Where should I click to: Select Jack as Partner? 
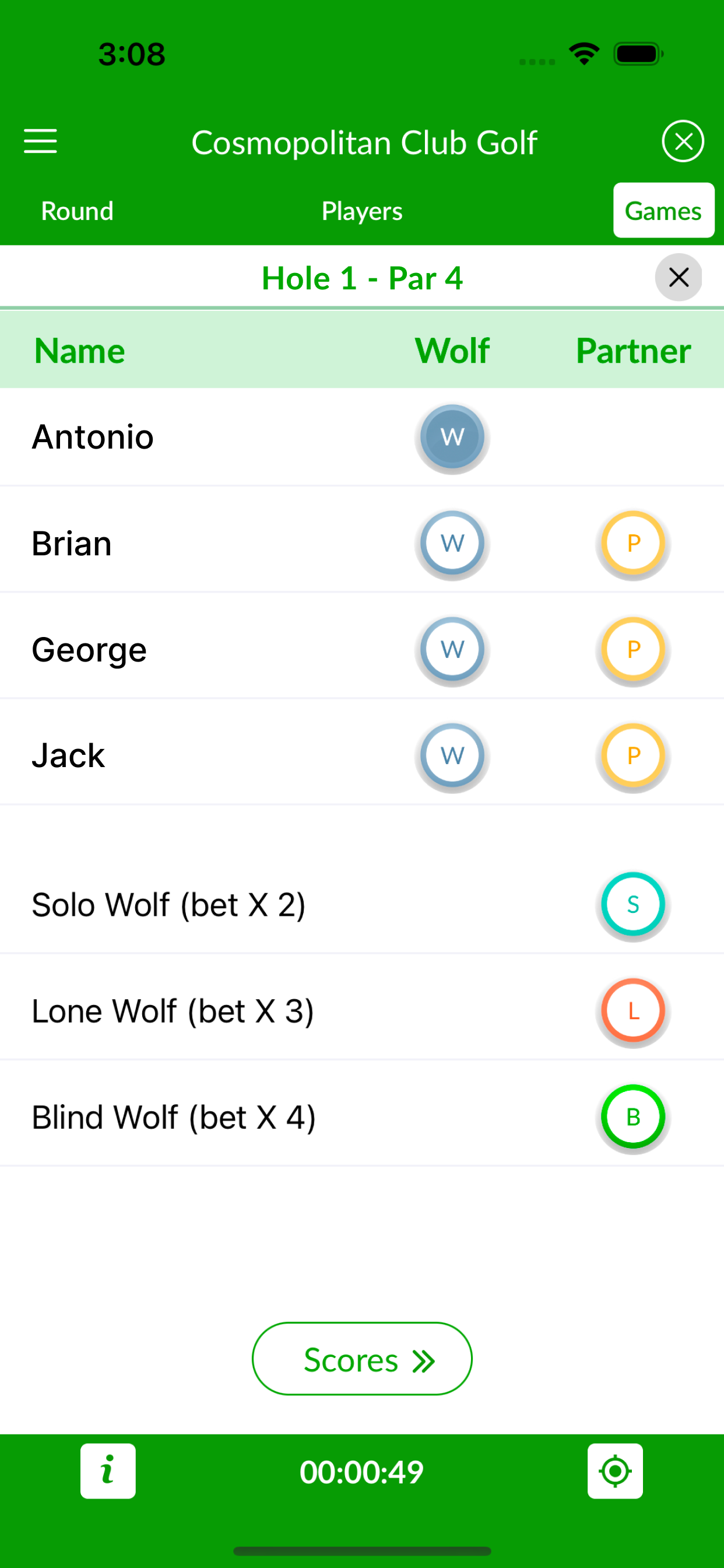tap(632, 755)
